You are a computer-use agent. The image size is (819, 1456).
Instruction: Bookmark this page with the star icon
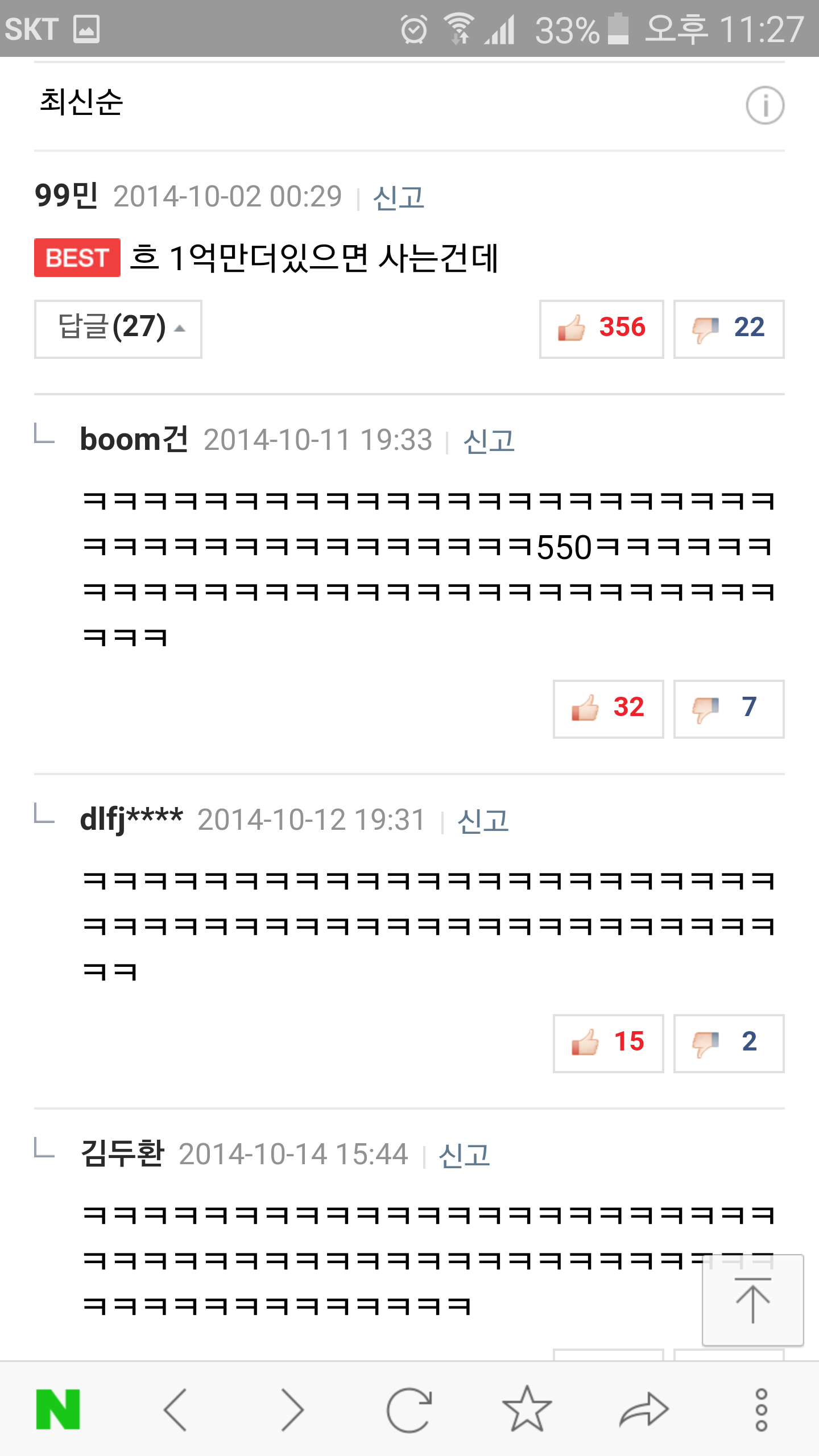527,1409
